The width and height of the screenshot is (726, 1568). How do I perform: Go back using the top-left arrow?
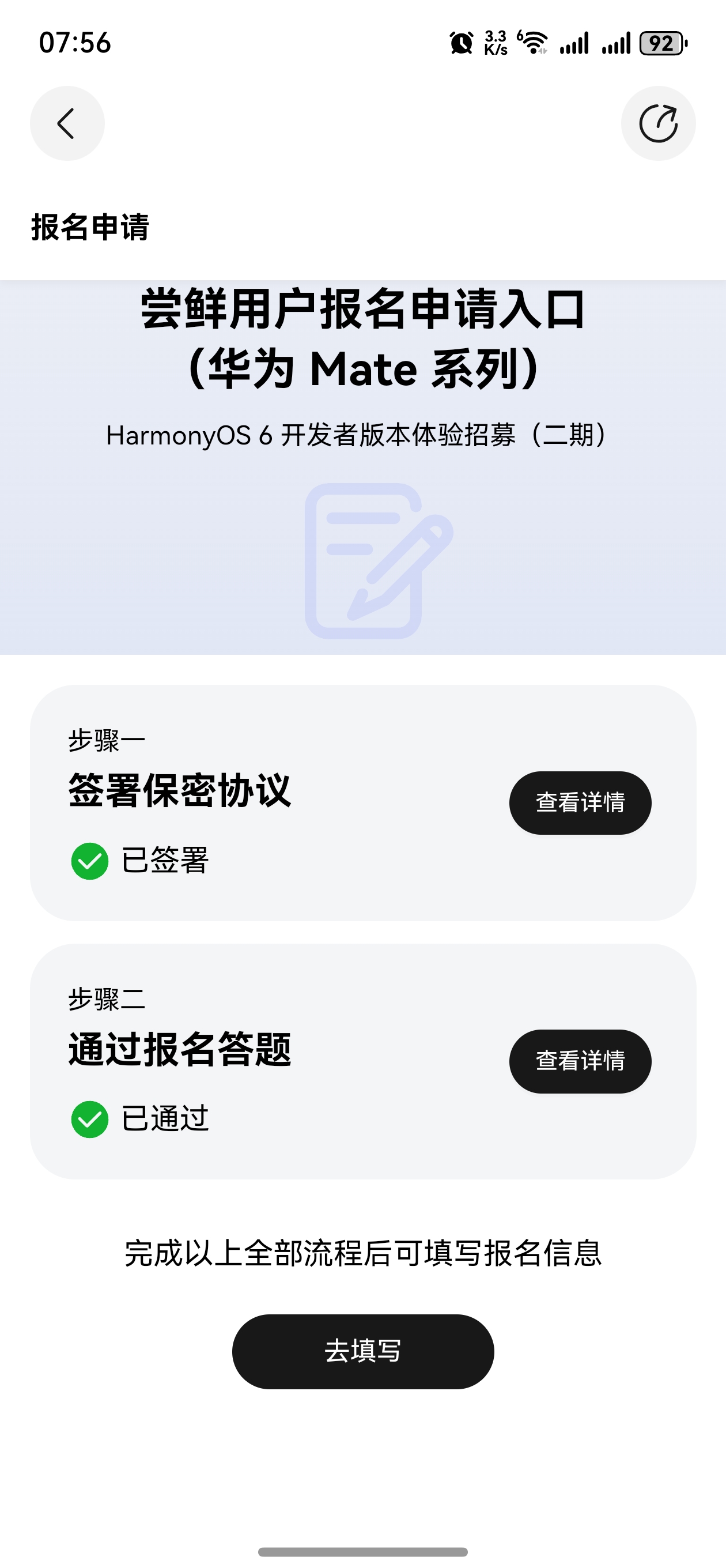pos(67,123)
